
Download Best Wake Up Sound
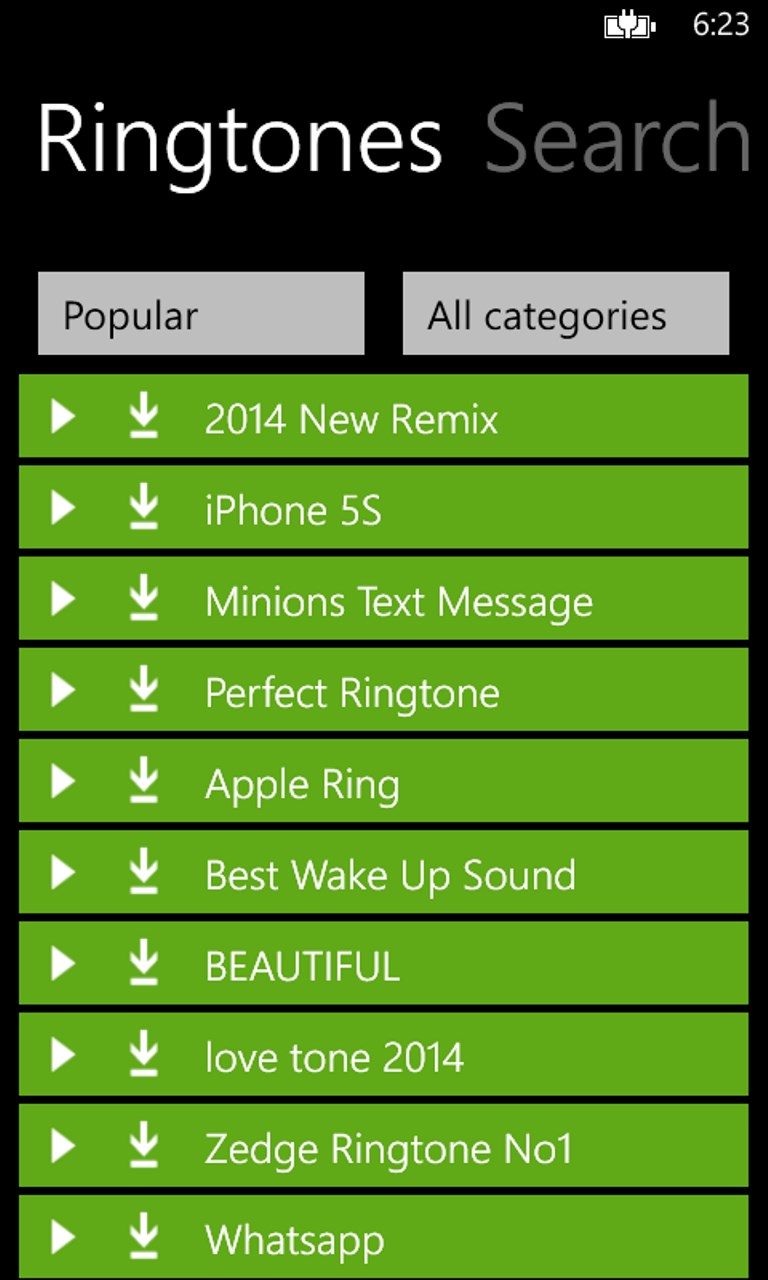pyautogui.click(x=145, y=872)
